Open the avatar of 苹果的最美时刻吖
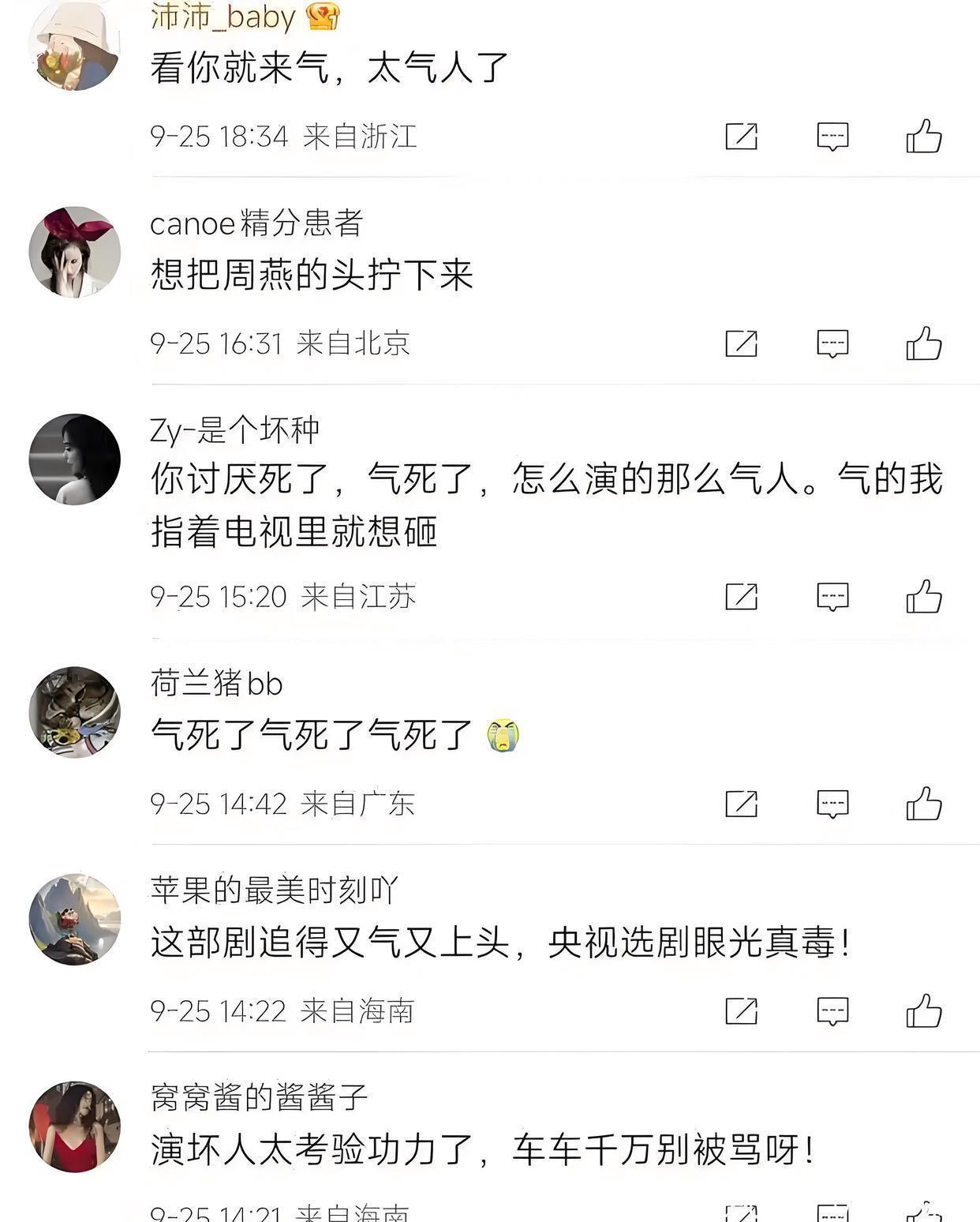The width and height of the screenshot is (980, 1222). (74, 920)
